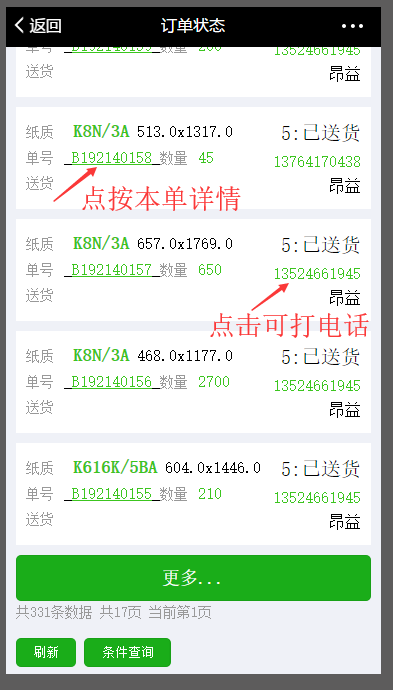Open 条件查询 filter search
393x690 pixels.
coord(128,652)
